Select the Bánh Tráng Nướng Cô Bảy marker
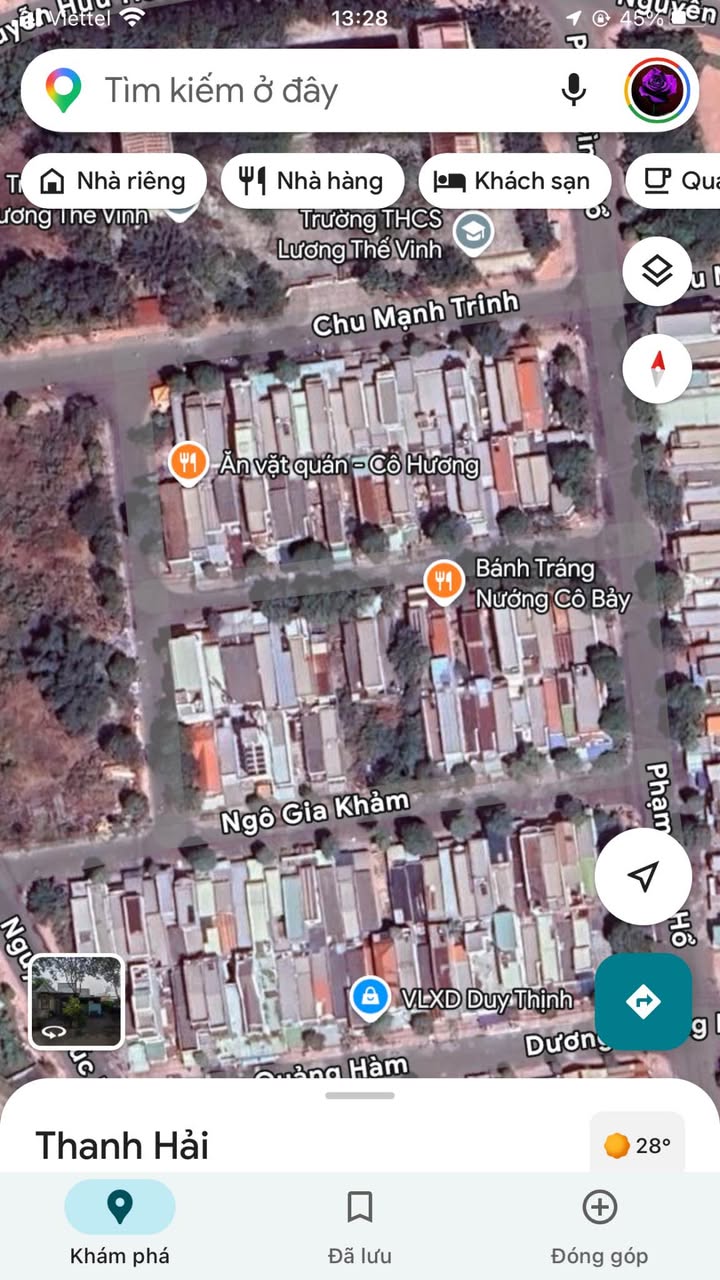 point(443,581)
